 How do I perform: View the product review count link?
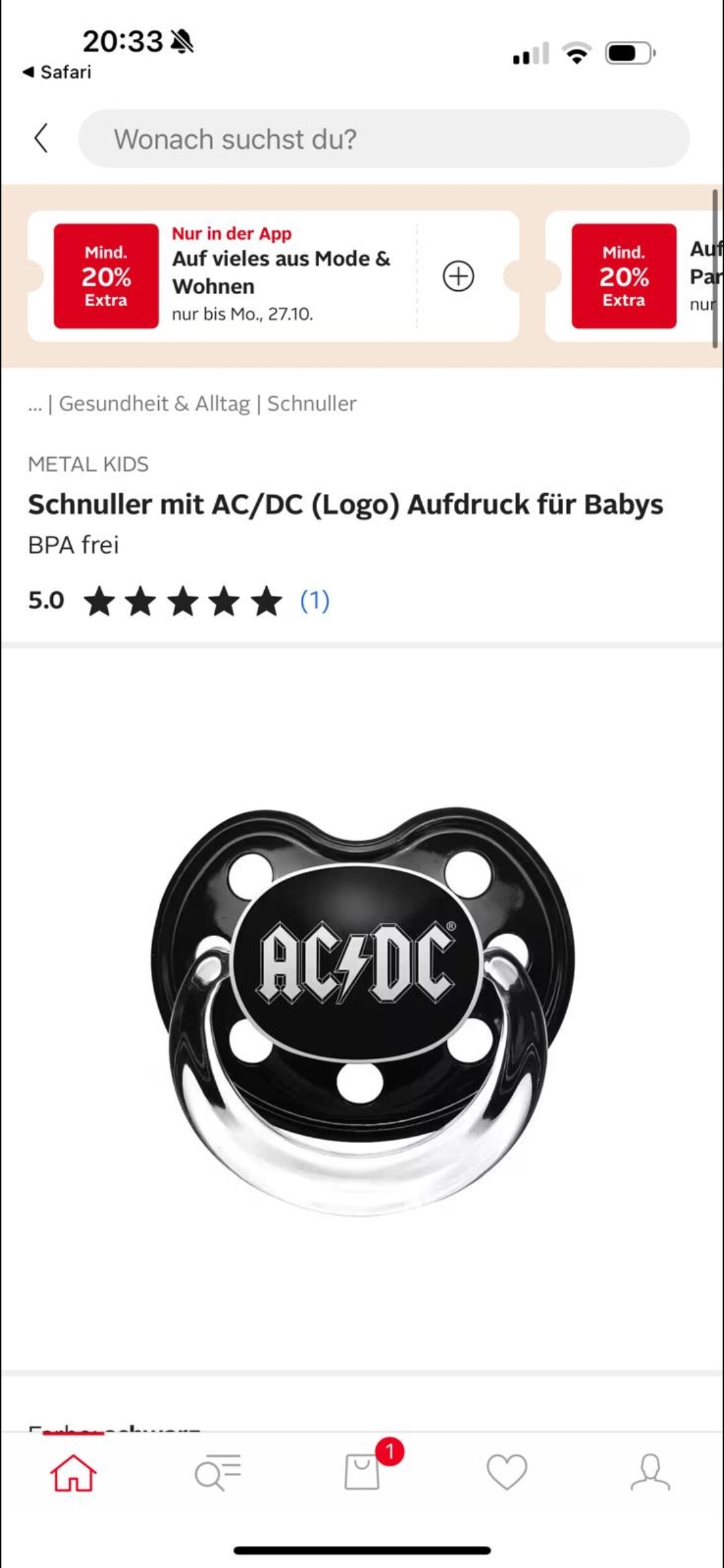click(x=314, y=600)
